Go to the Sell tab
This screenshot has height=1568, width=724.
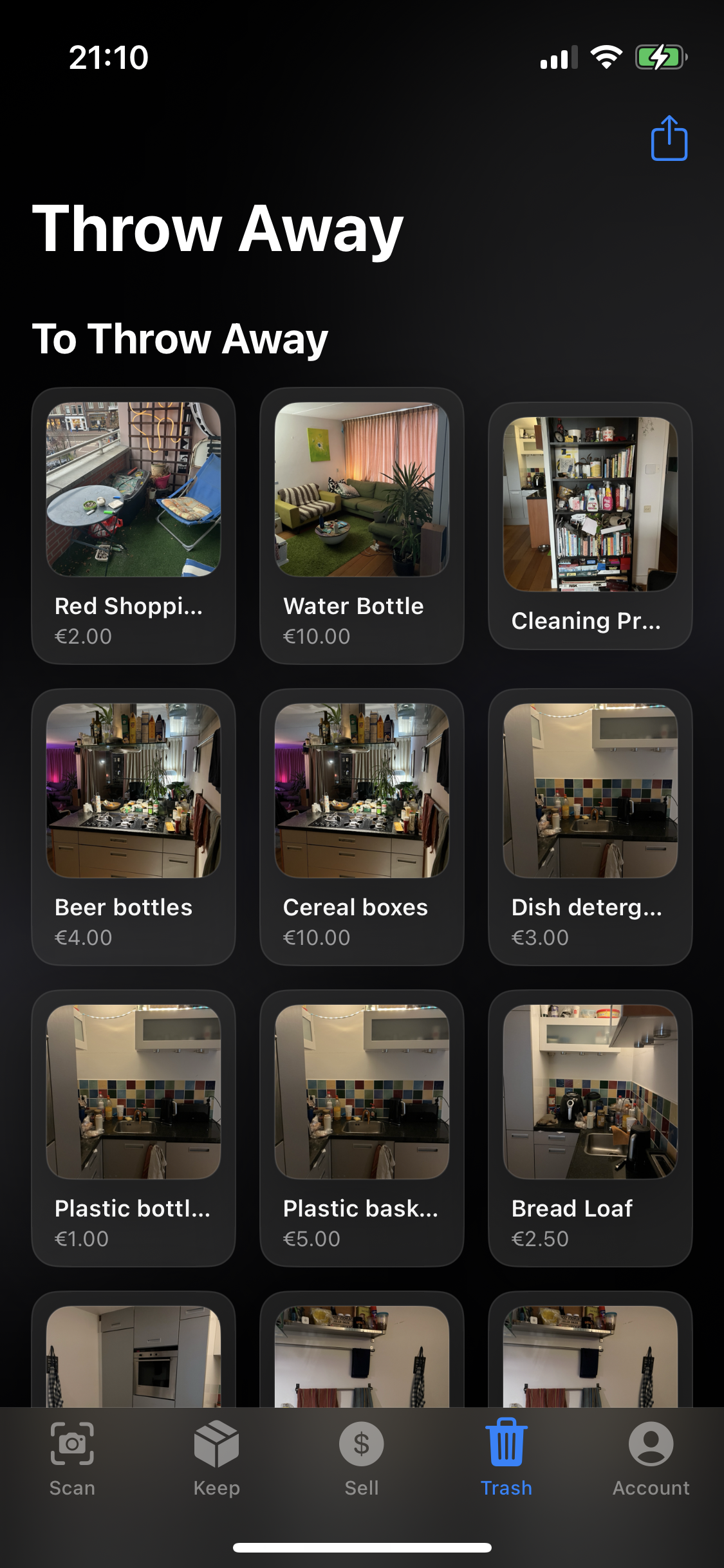(x=362, y=1458)
